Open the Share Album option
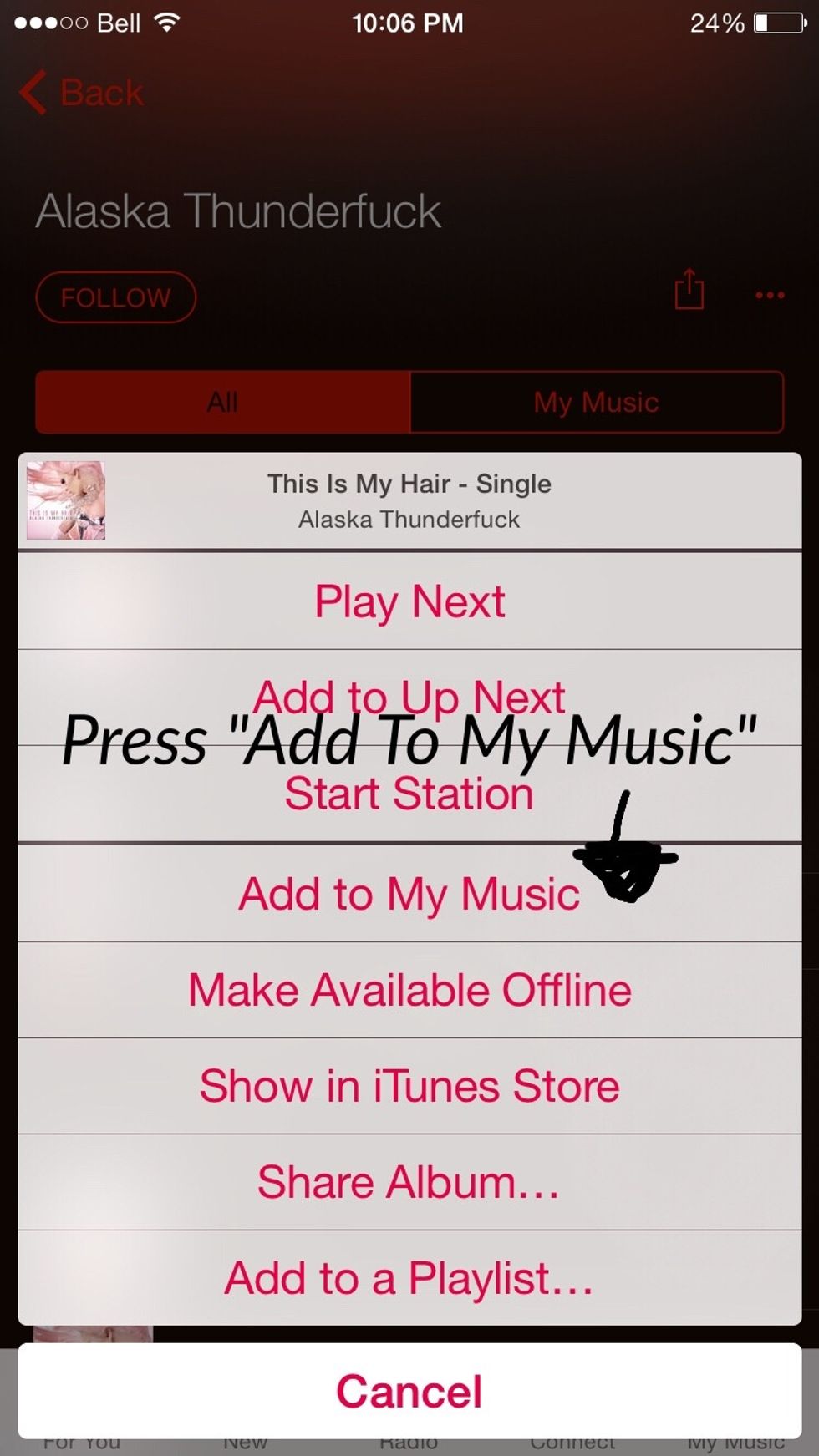This screenshot has width=819, height=1456. (409, 1182)
